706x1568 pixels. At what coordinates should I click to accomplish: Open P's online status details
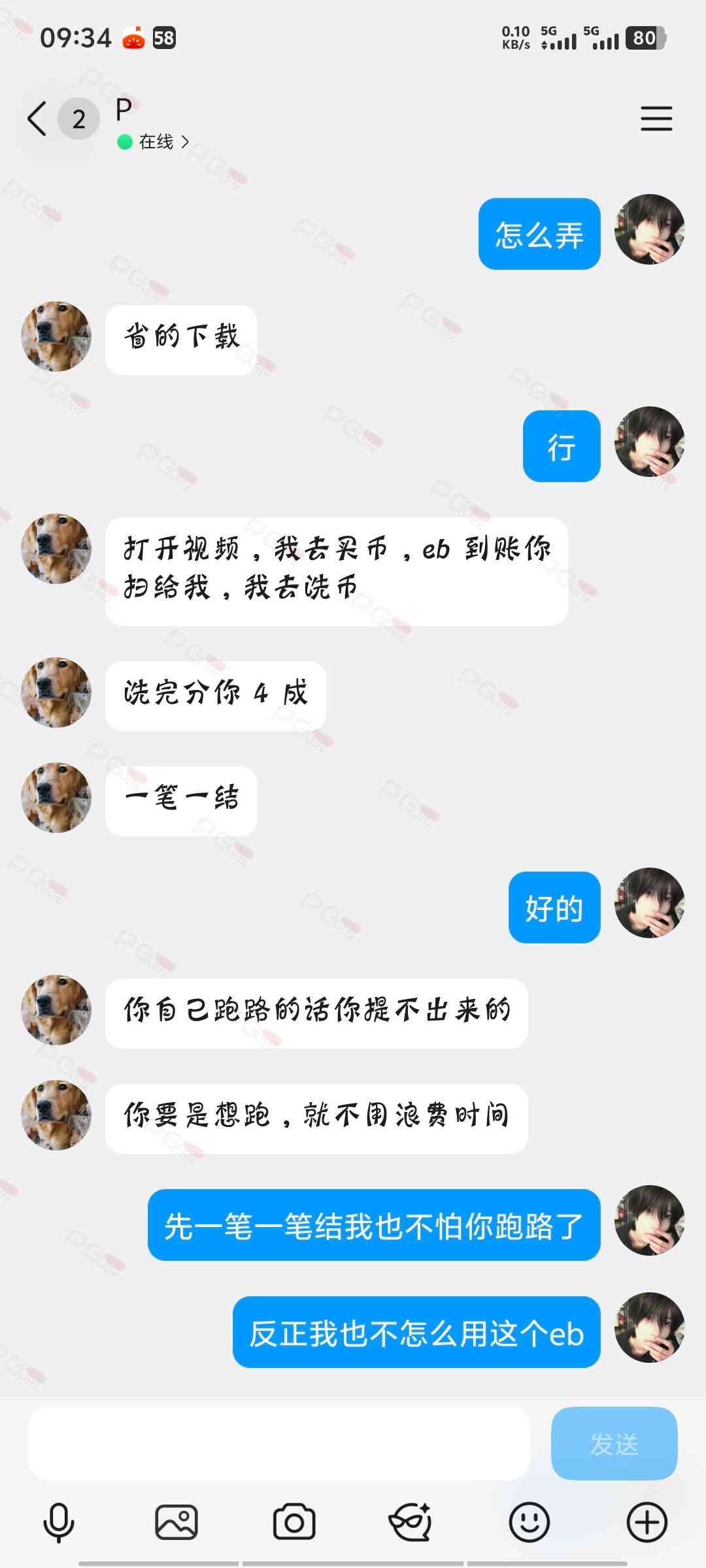tap(154, 142)
